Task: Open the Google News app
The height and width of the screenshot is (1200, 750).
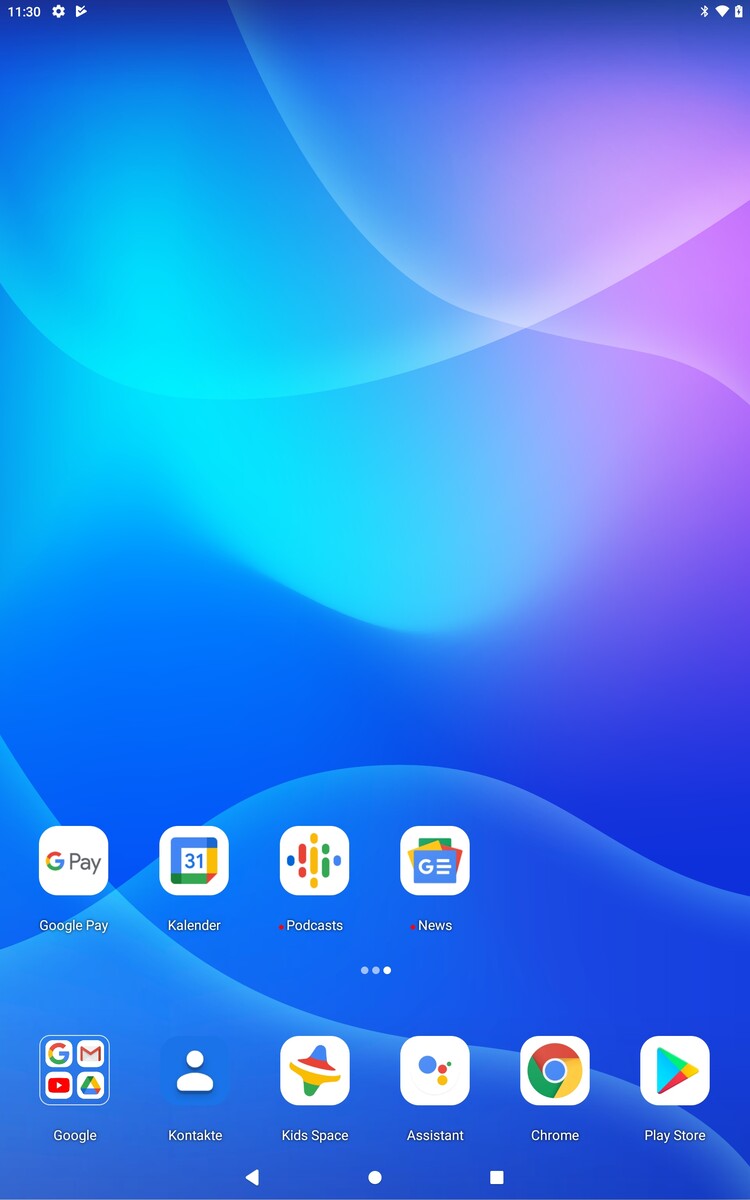Action: (435, 861)
